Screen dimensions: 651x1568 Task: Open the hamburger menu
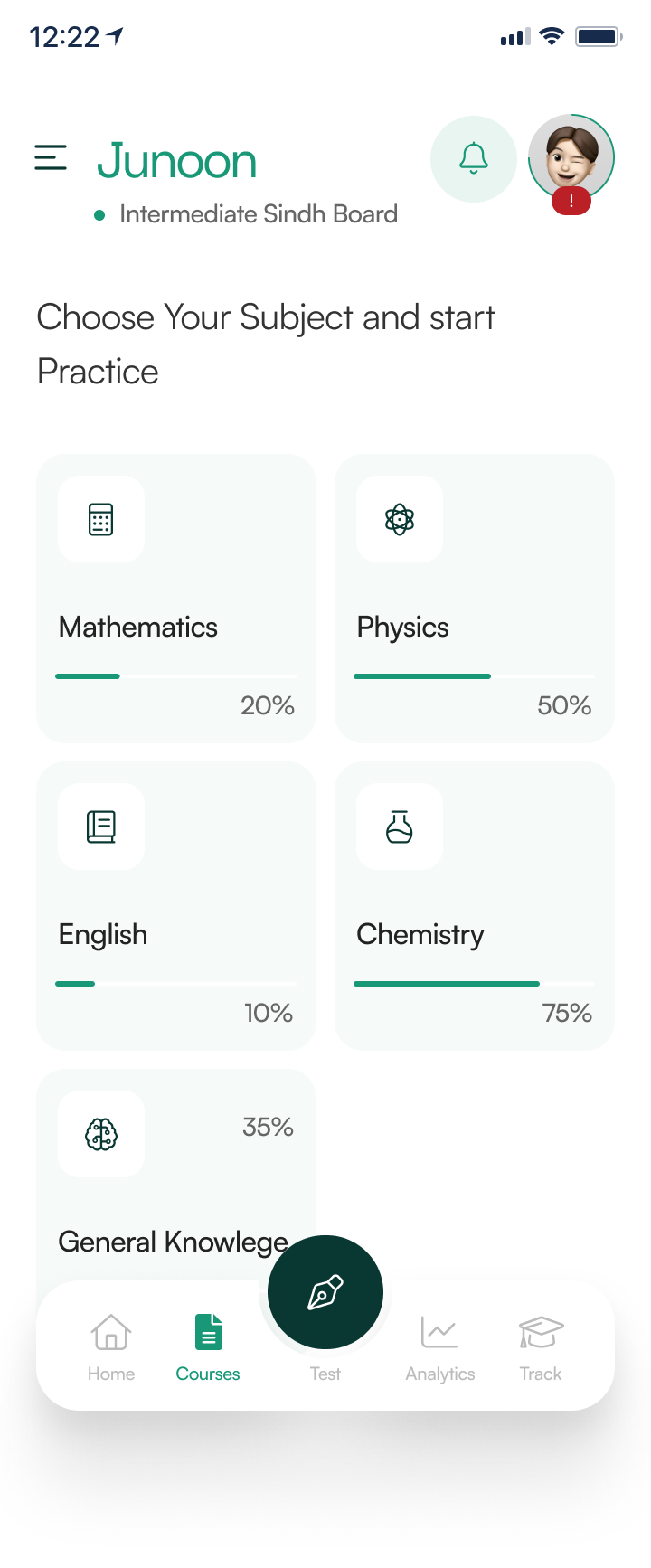point(50,158)
